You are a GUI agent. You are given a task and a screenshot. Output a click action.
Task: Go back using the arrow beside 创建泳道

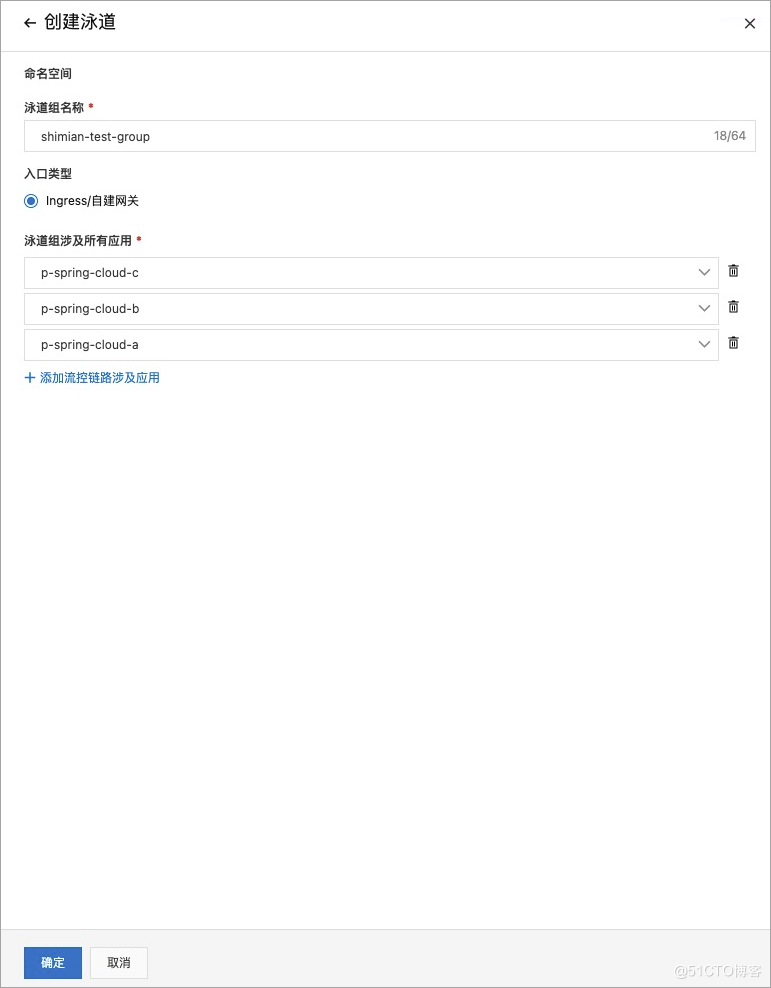click(30, 23)
